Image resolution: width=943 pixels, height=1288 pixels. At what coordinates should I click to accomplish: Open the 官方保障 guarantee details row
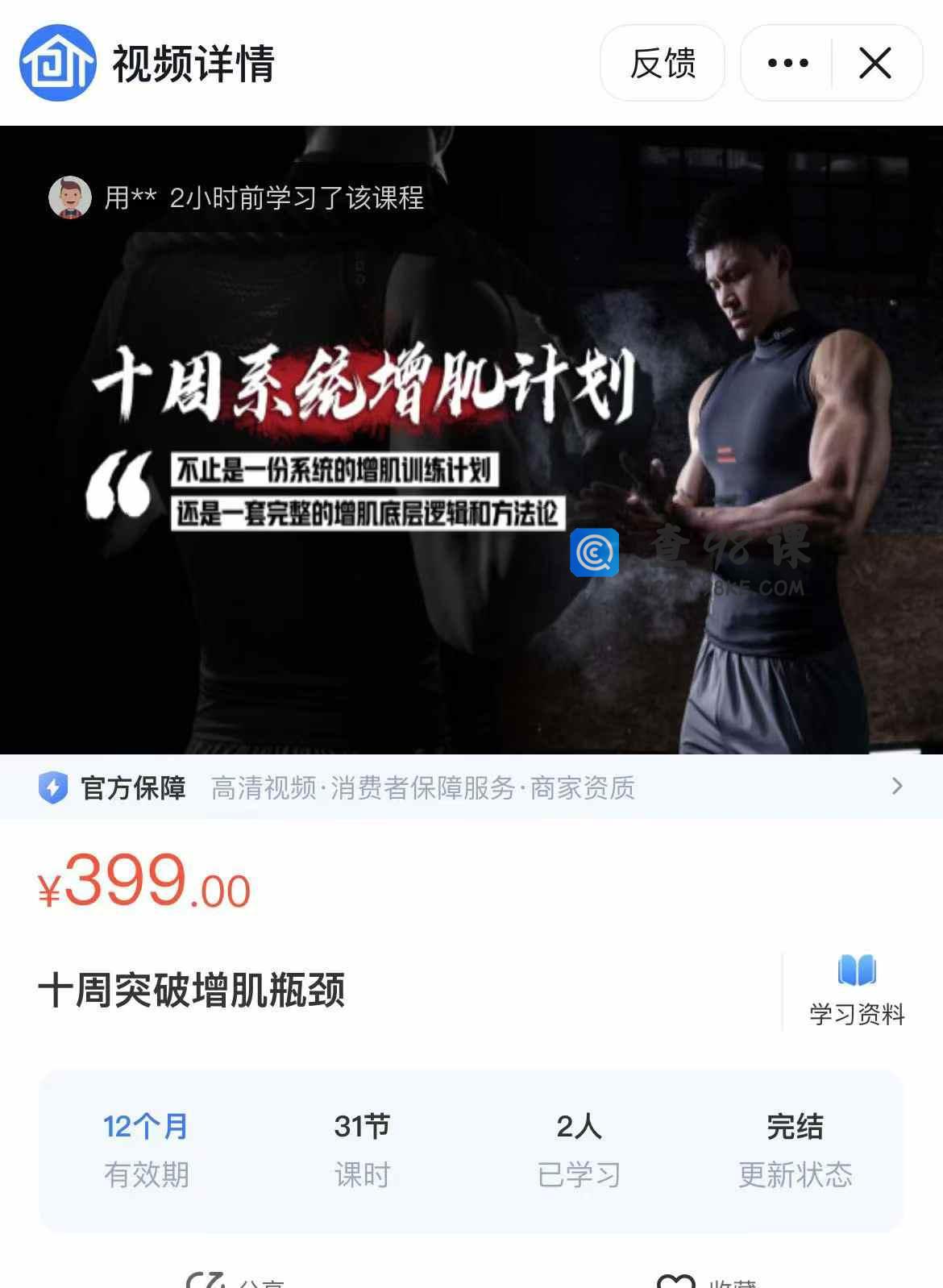[471, 787]
